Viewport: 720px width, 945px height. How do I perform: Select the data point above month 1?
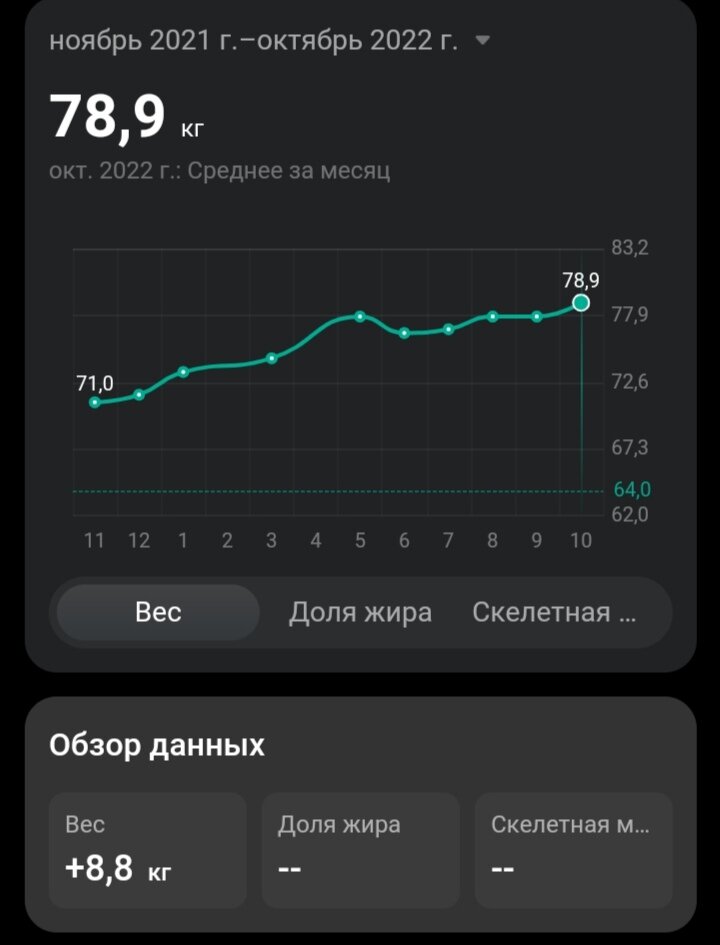point(183,371)
